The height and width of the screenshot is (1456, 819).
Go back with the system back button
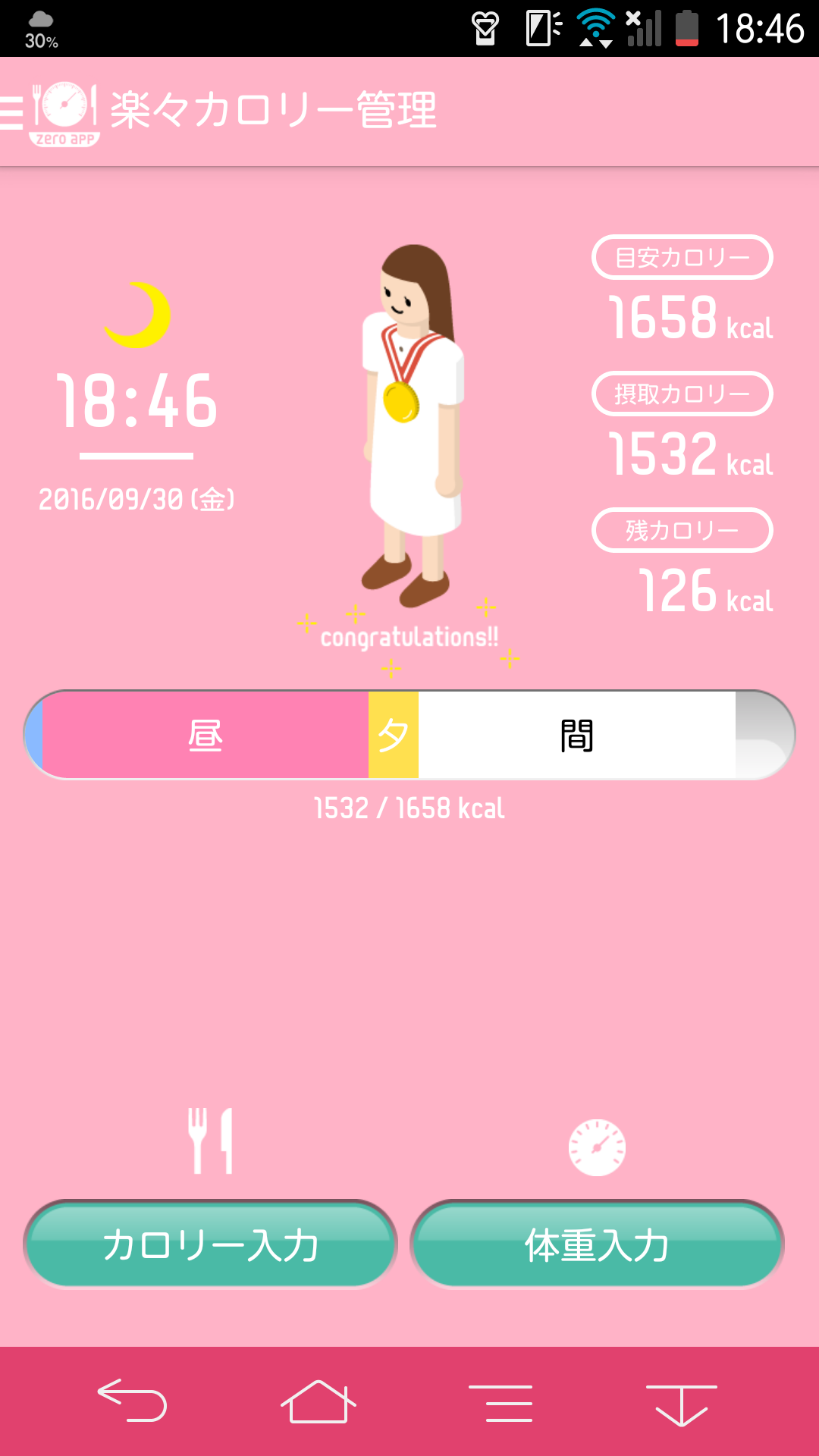[132, 1401]
